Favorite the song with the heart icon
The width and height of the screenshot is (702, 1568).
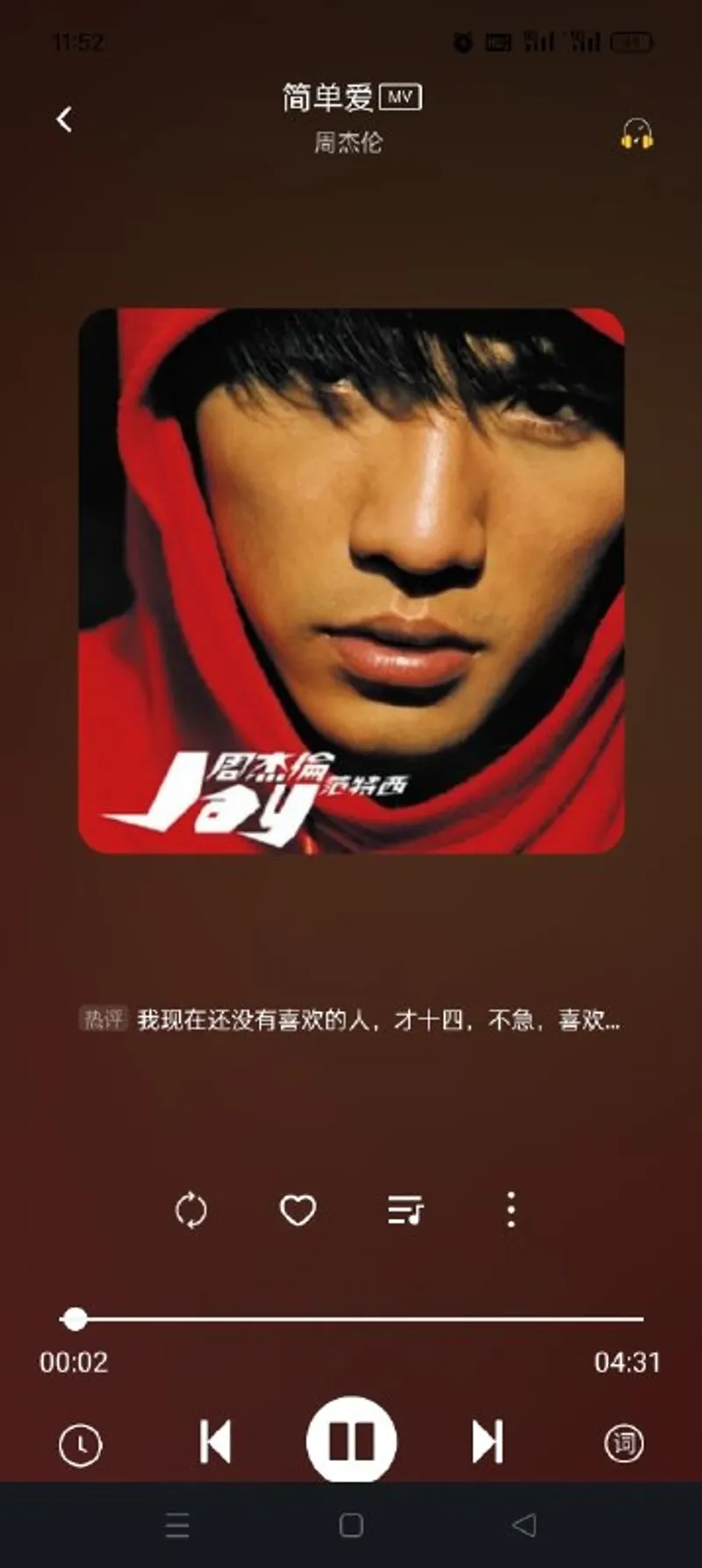coord(297,1208)
